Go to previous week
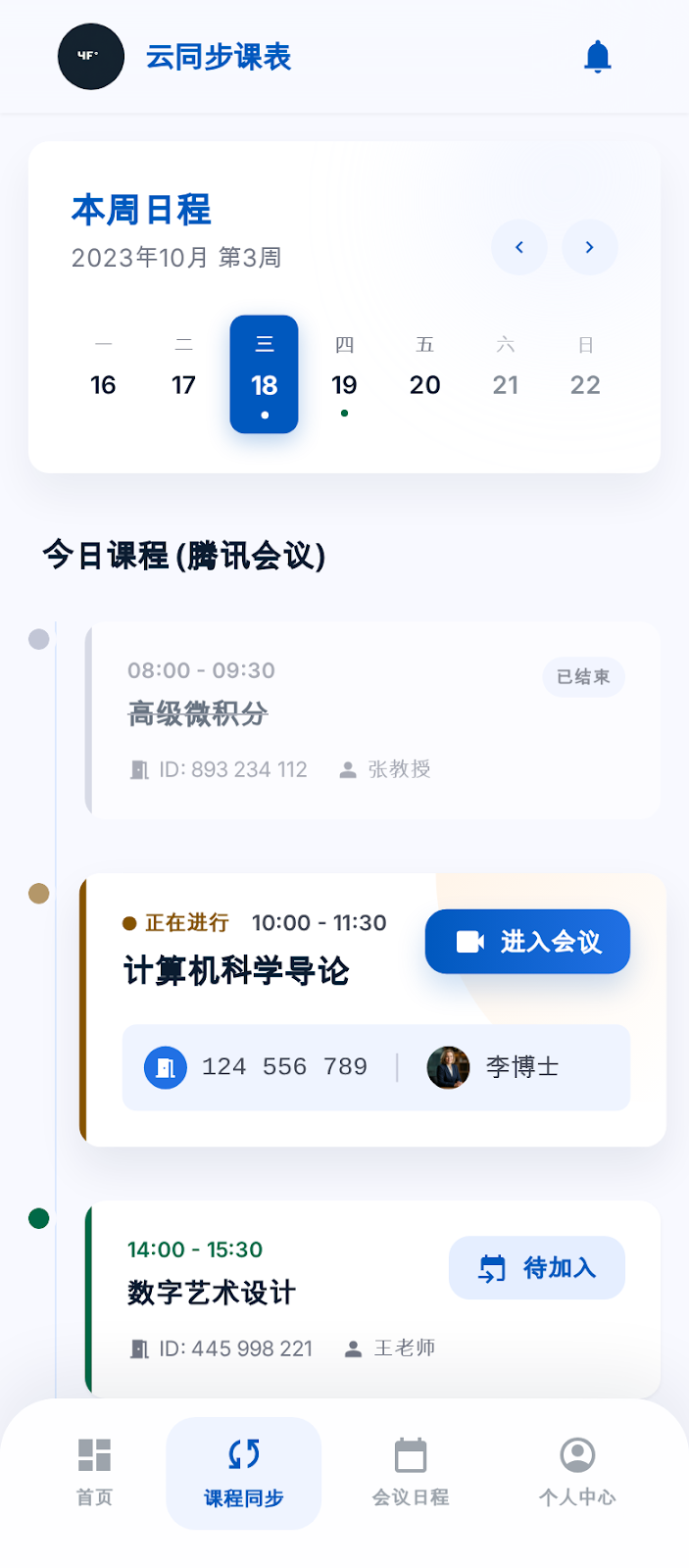The height and width of the screenshot is (1568, 689). coord(519,247)
